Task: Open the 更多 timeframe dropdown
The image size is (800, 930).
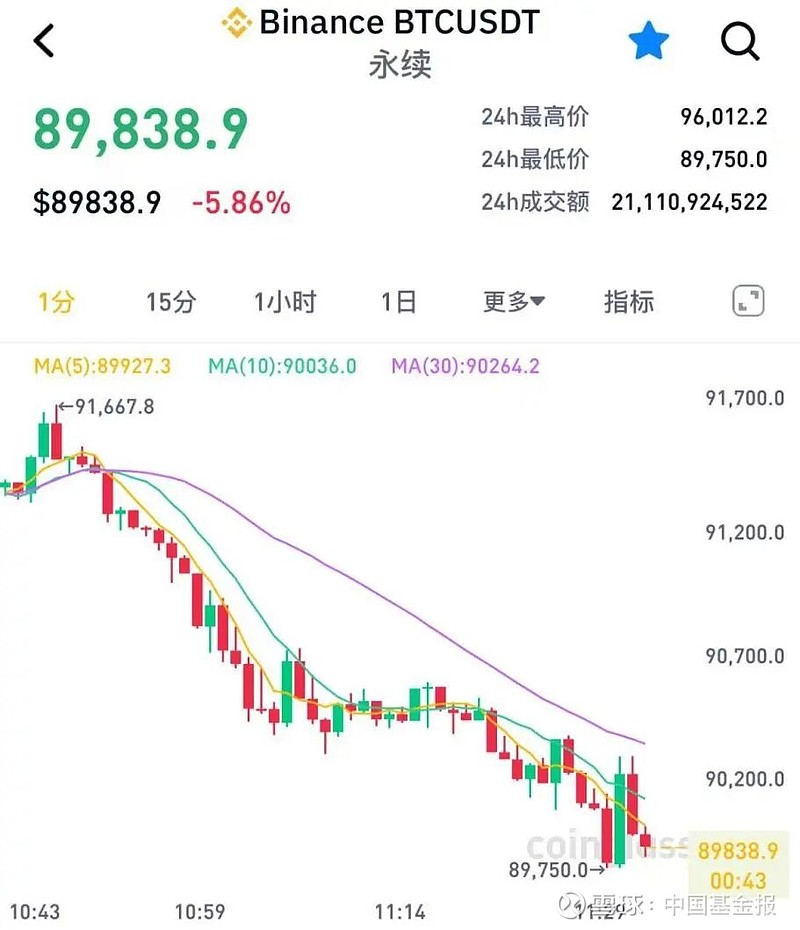Action: tap(512, 301)
